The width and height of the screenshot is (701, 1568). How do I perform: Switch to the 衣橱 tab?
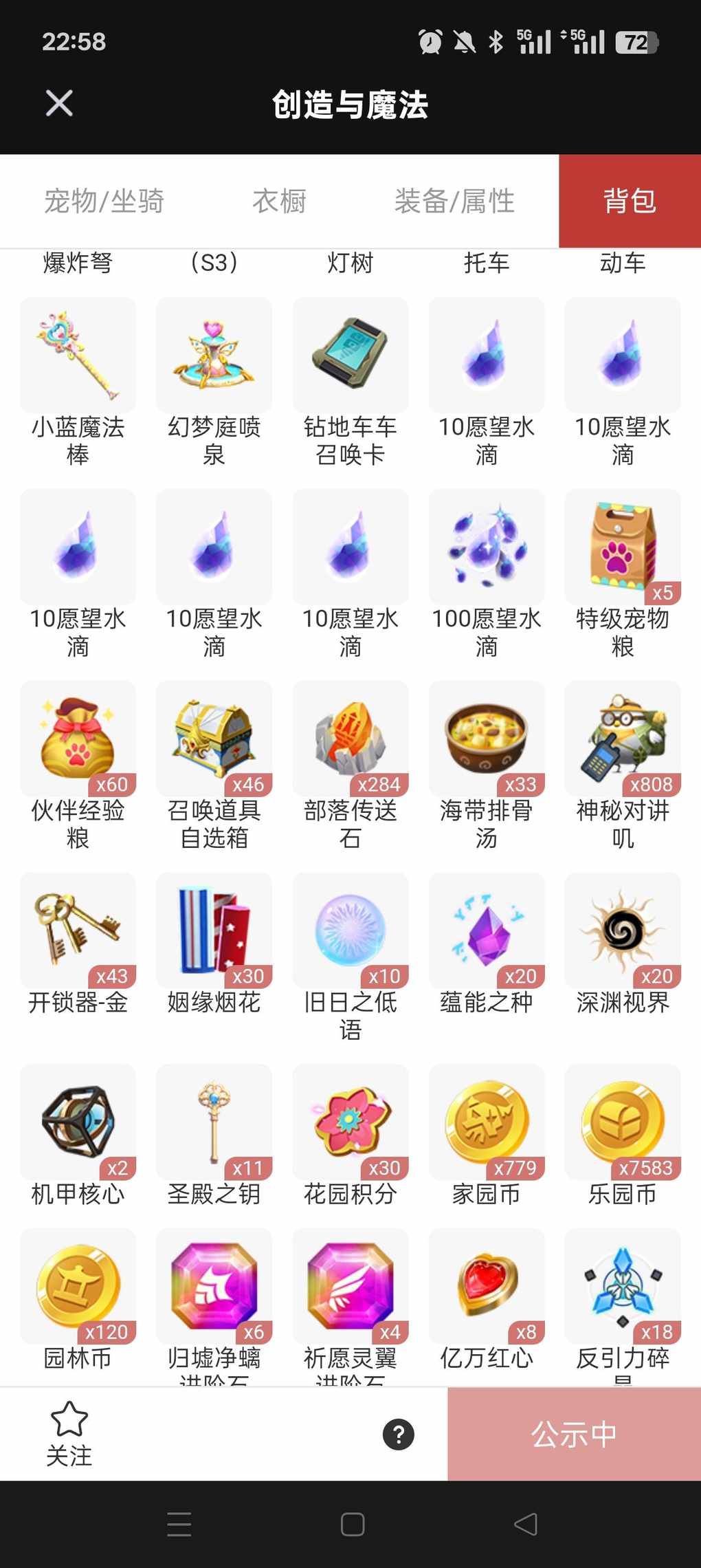pos(279,202)
